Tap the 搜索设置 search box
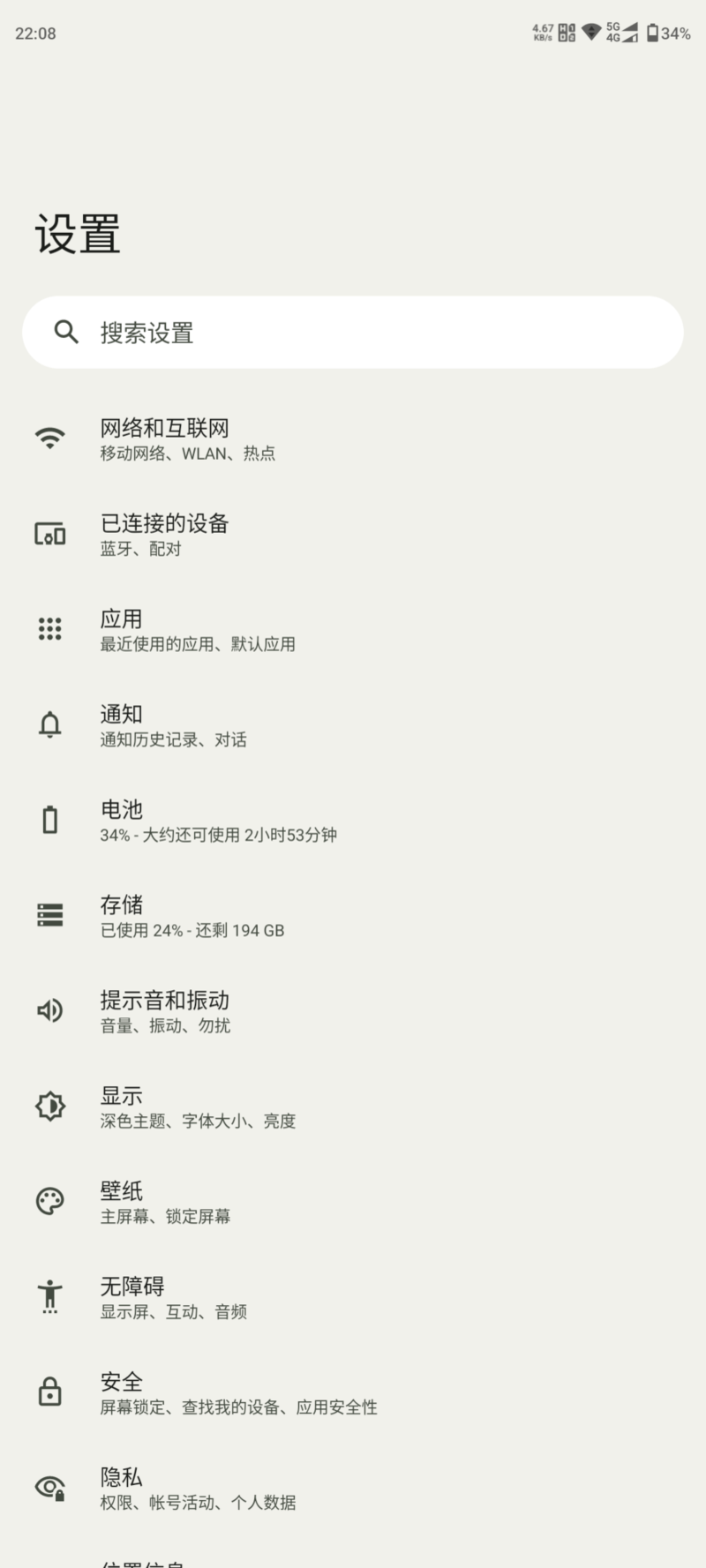Image resolution: width=706 pixels, height=1568 pixels. point(353,332)
